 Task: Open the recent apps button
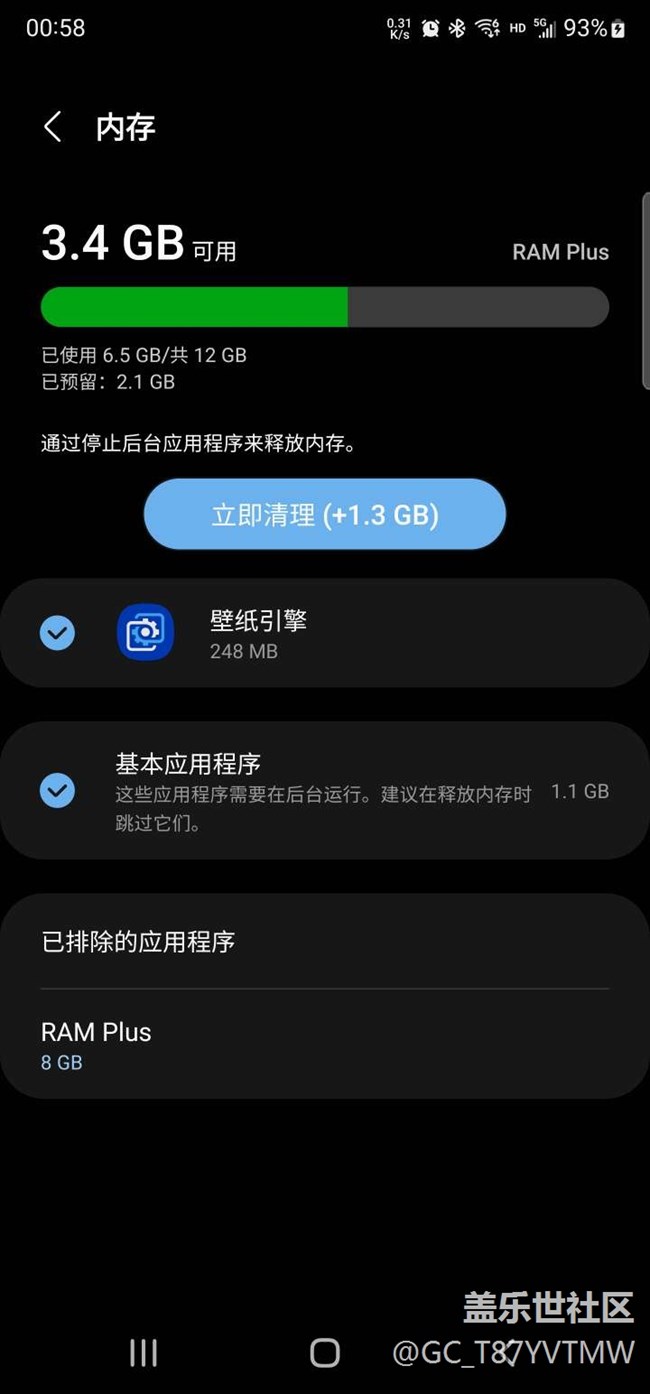pos(143,1353)
